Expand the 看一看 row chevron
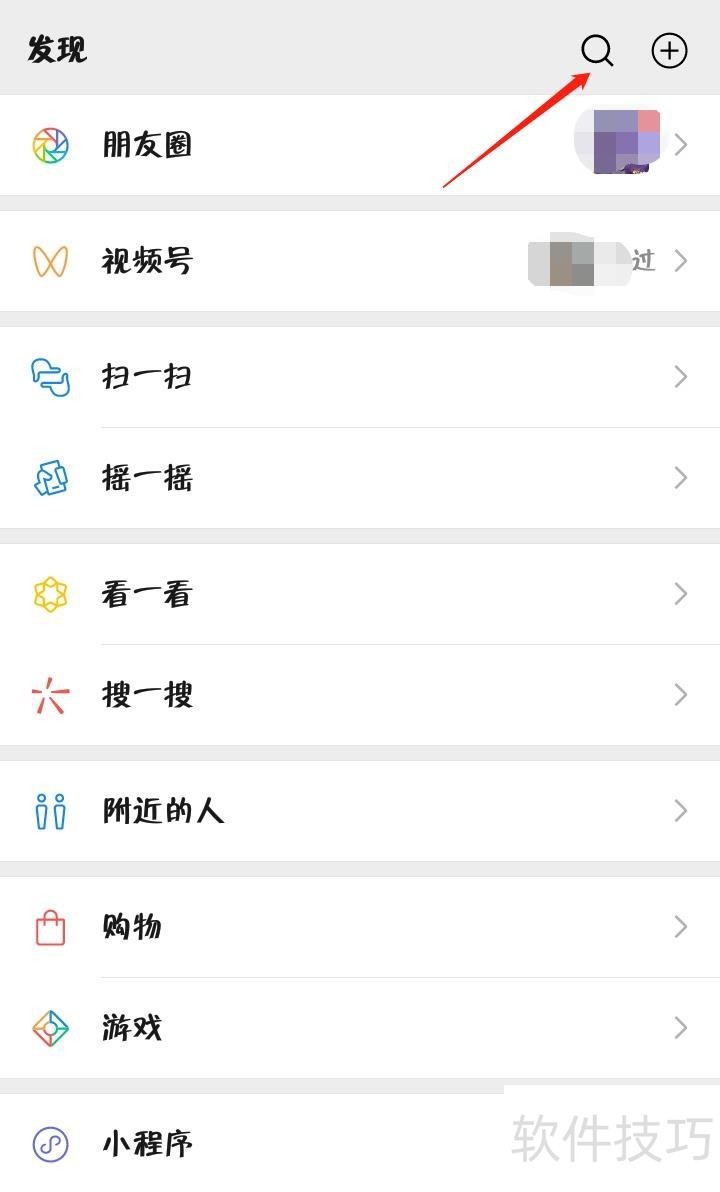 point(683,594)
